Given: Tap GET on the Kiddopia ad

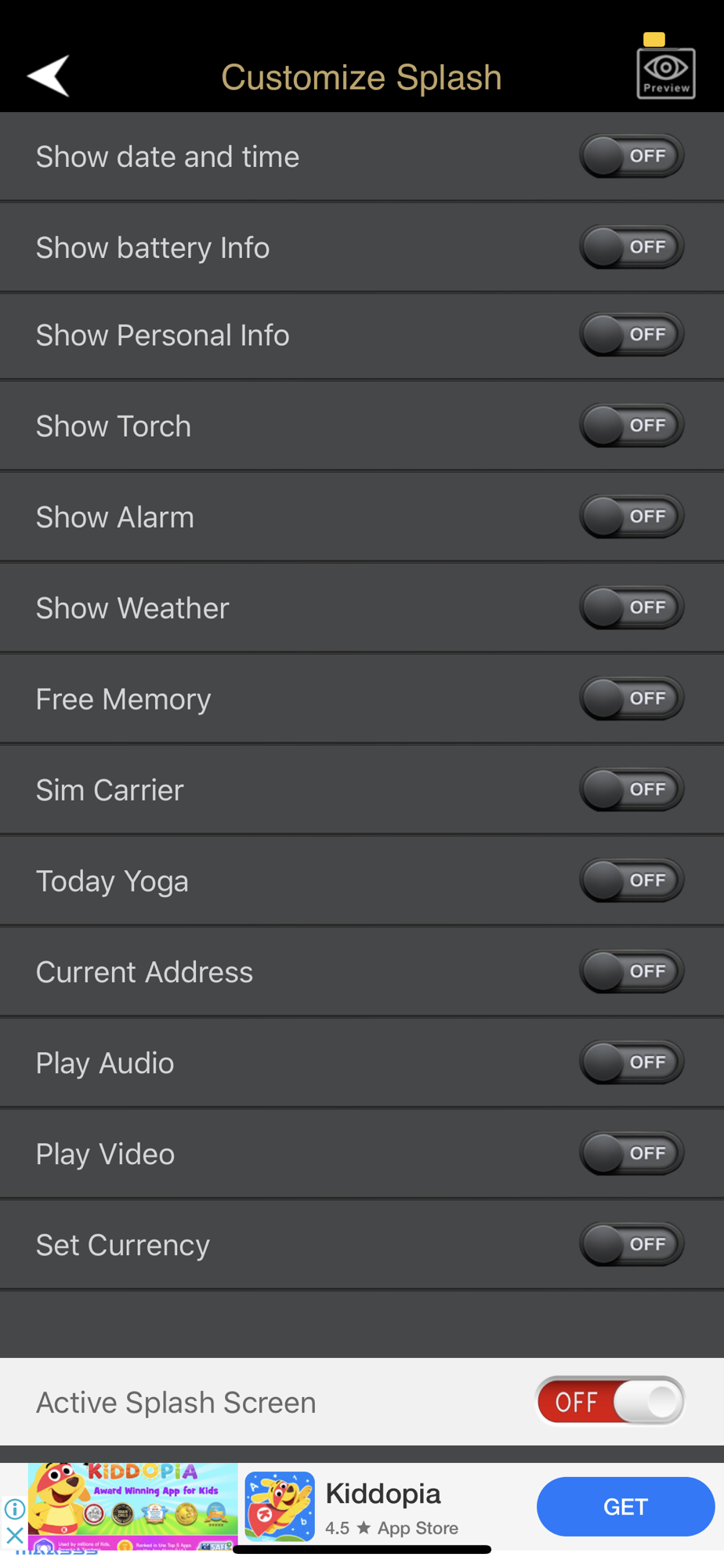Looking at the screenshot, I should click(x=625, y=1507).
